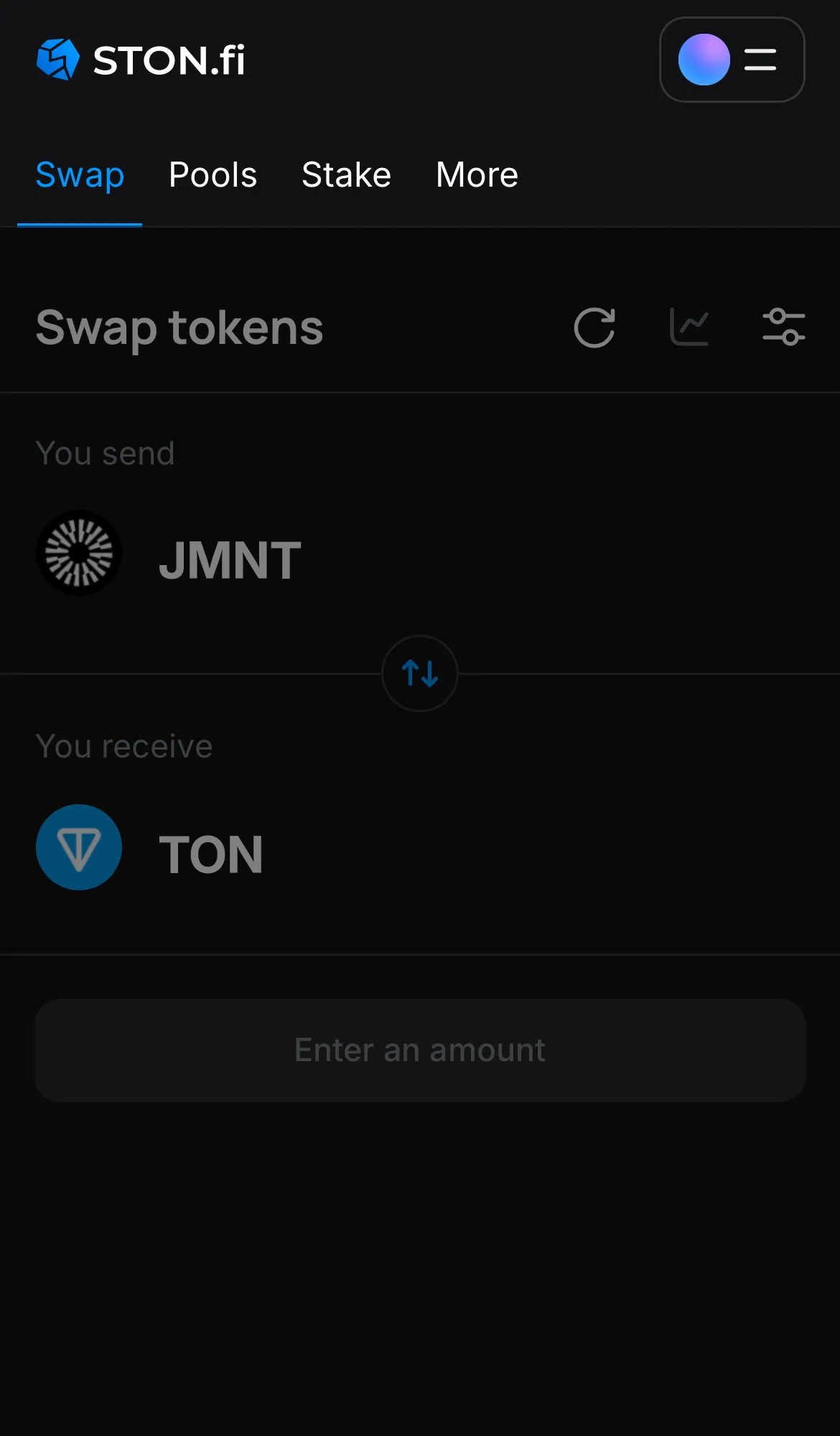Select the TON token icon
This screenshot has width=840, height=1436.
(79, 847)
